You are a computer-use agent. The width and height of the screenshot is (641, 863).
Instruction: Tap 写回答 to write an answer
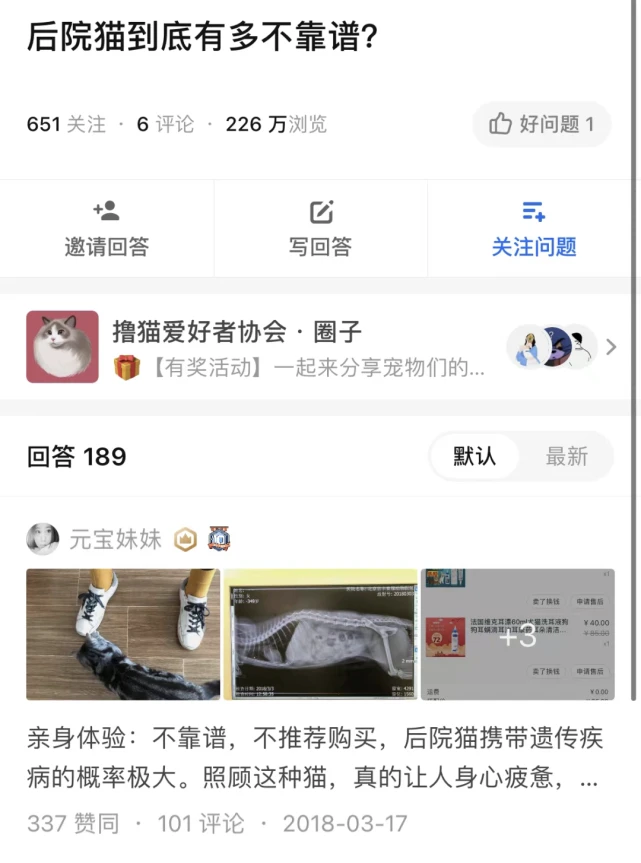click(320, 229)
